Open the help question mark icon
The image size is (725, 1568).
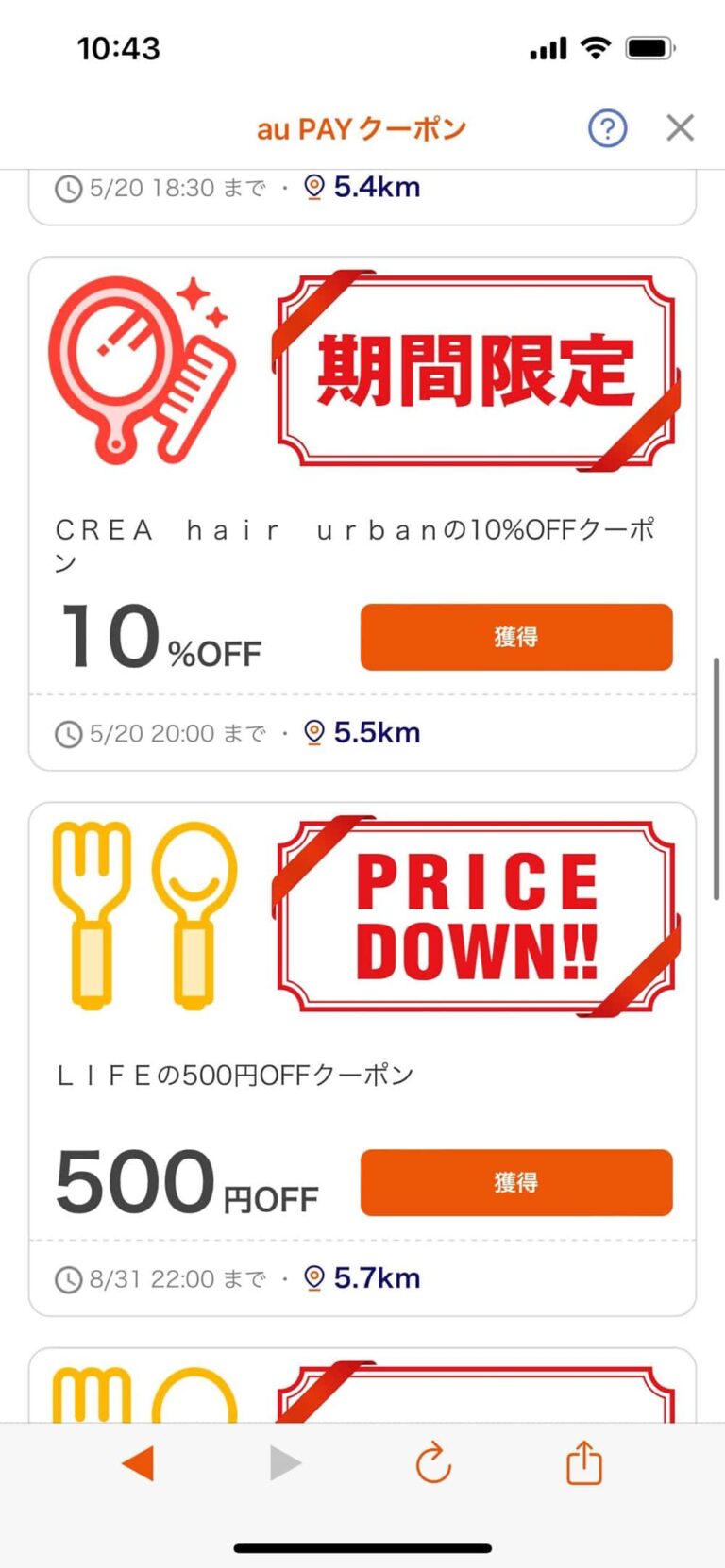coord(607,128)
